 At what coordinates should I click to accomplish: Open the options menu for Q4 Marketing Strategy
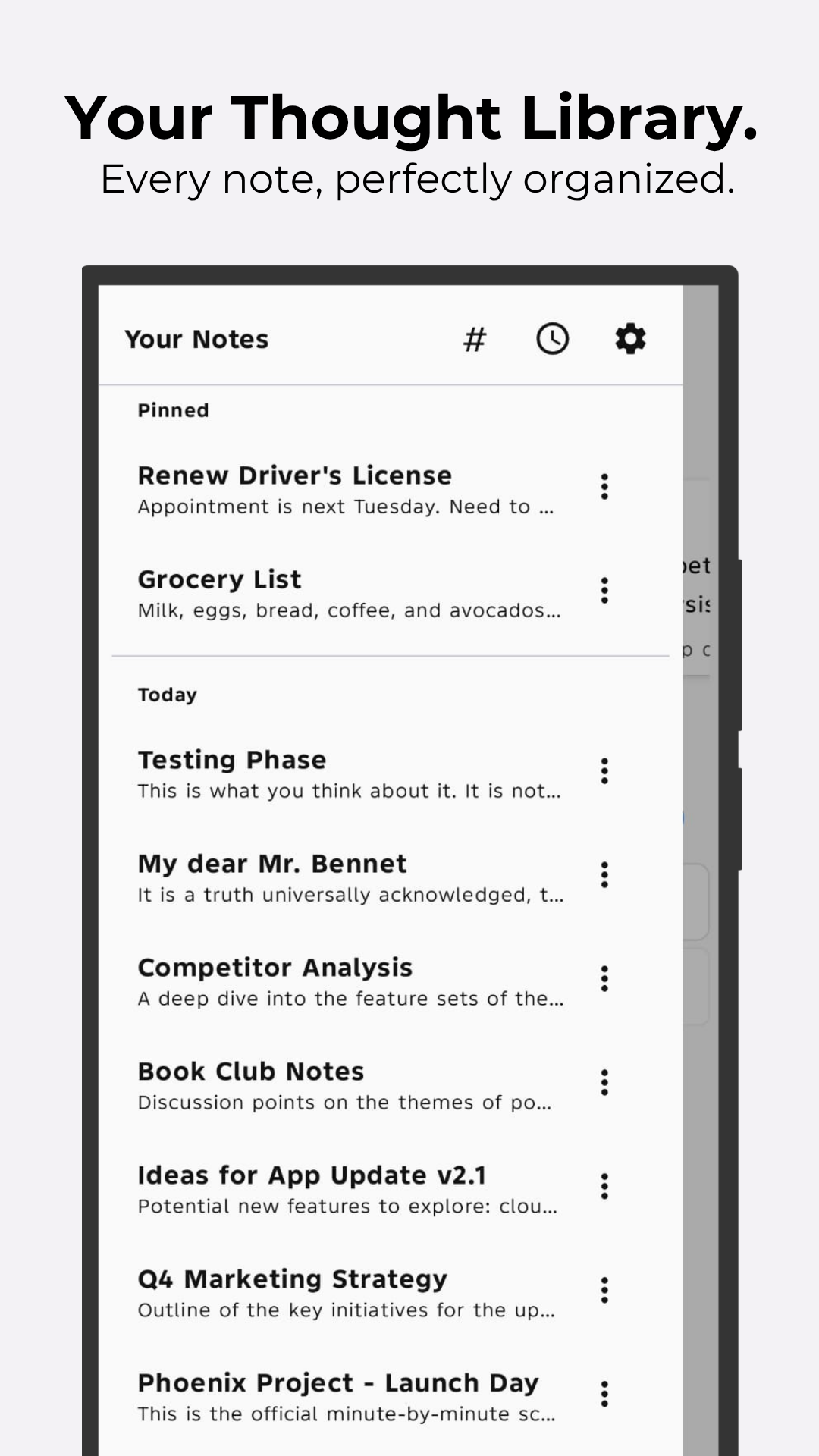coord(604,1289)
